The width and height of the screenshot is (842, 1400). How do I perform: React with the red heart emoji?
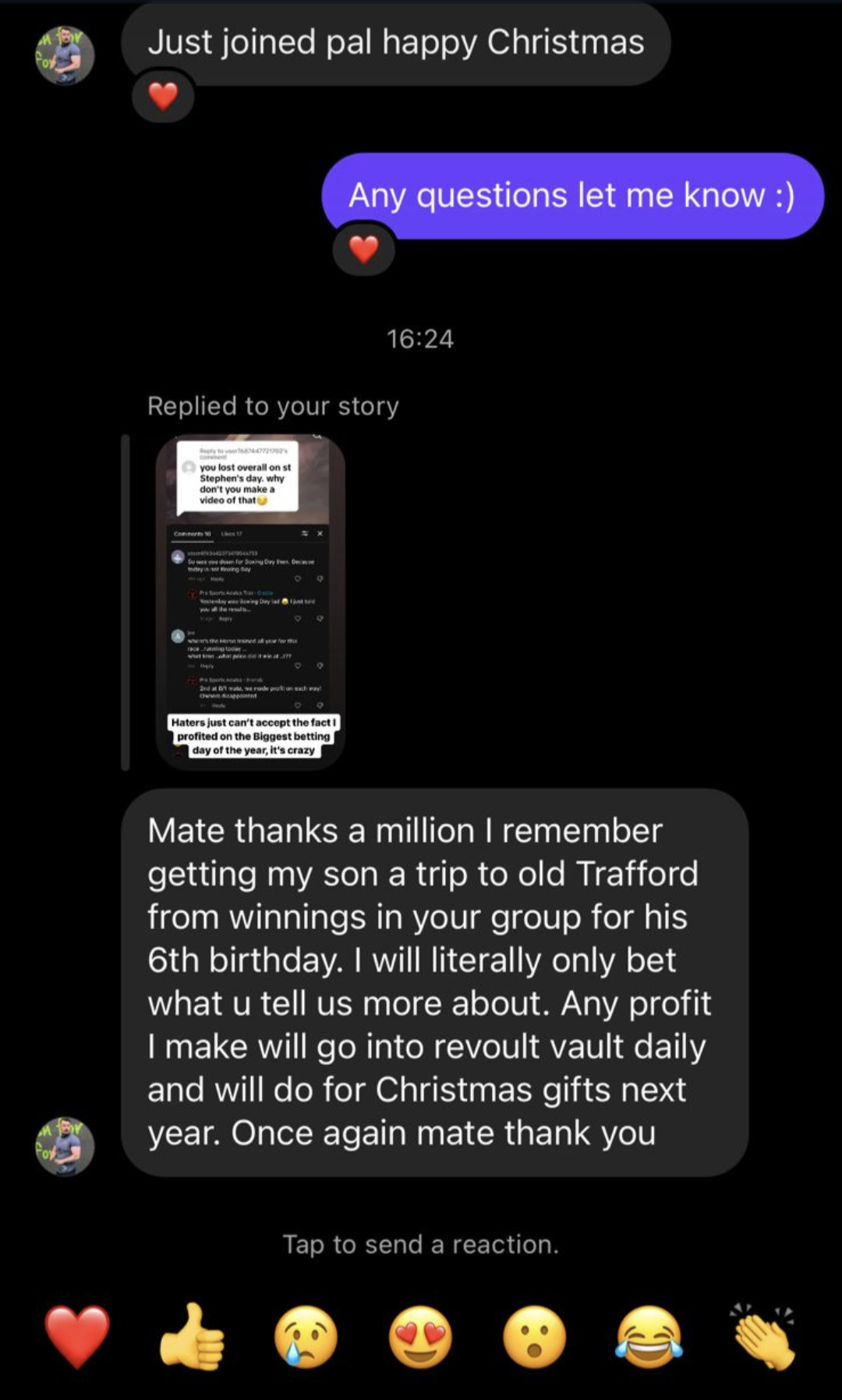tap(77, 1336)
